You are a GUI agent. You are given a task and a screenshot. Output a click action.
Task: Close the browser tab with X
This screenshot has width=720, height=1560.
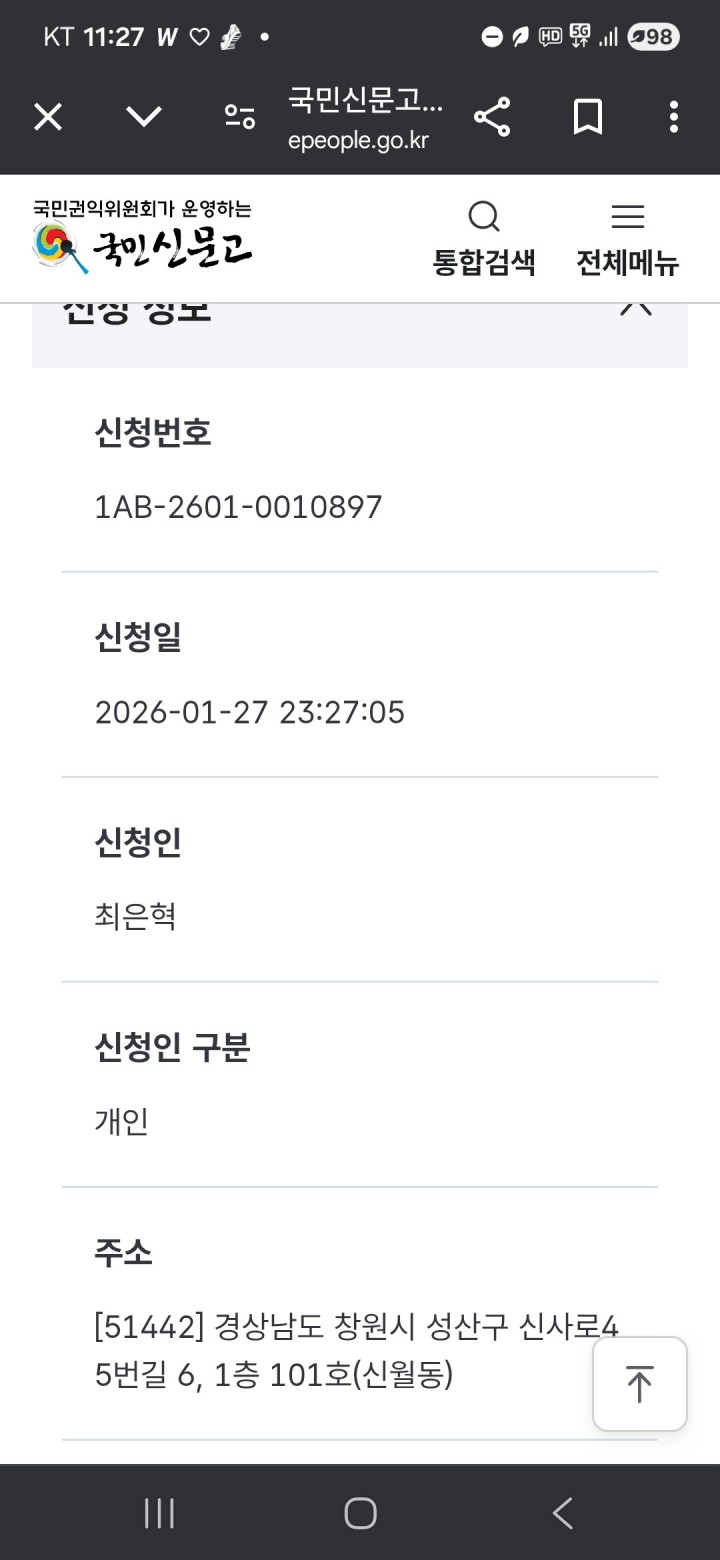48,118
